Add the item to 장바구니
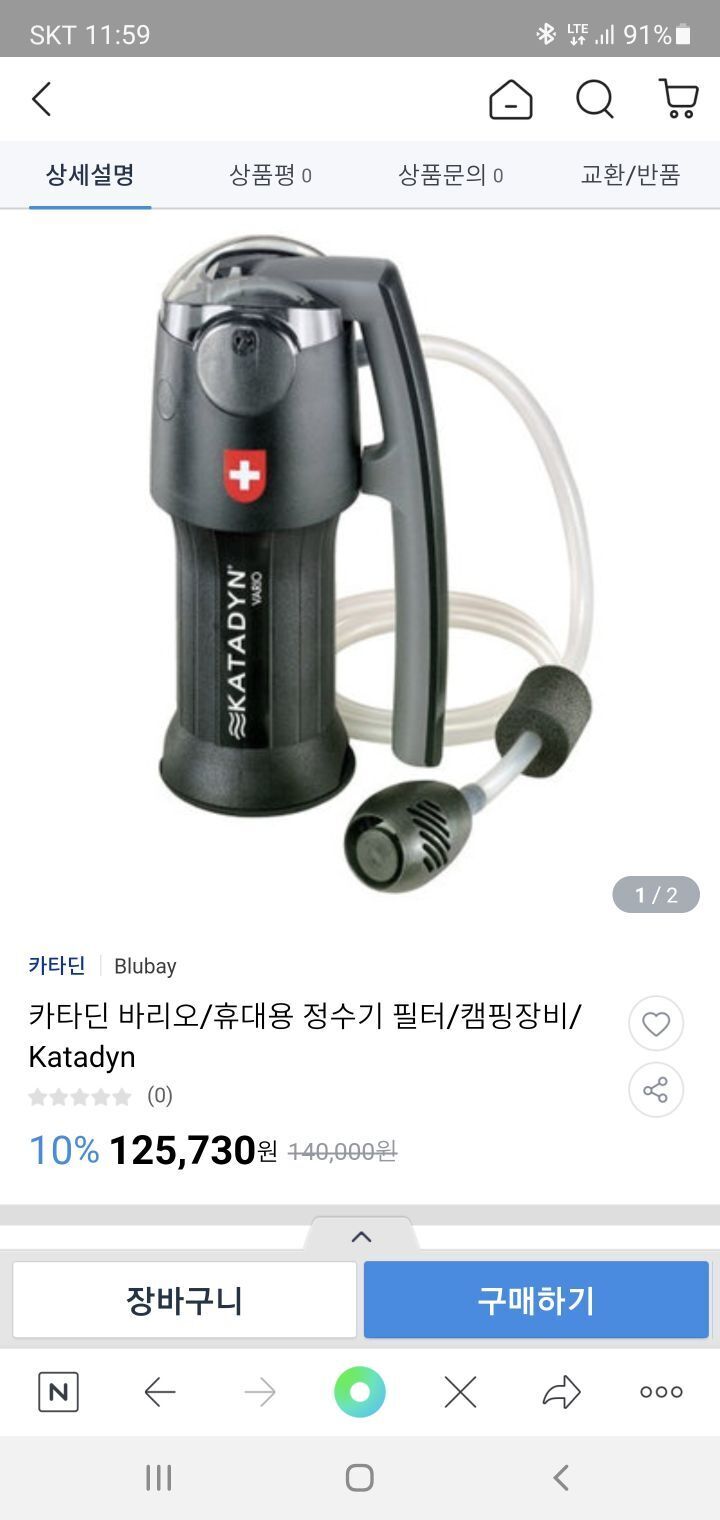 point(184,1300)
